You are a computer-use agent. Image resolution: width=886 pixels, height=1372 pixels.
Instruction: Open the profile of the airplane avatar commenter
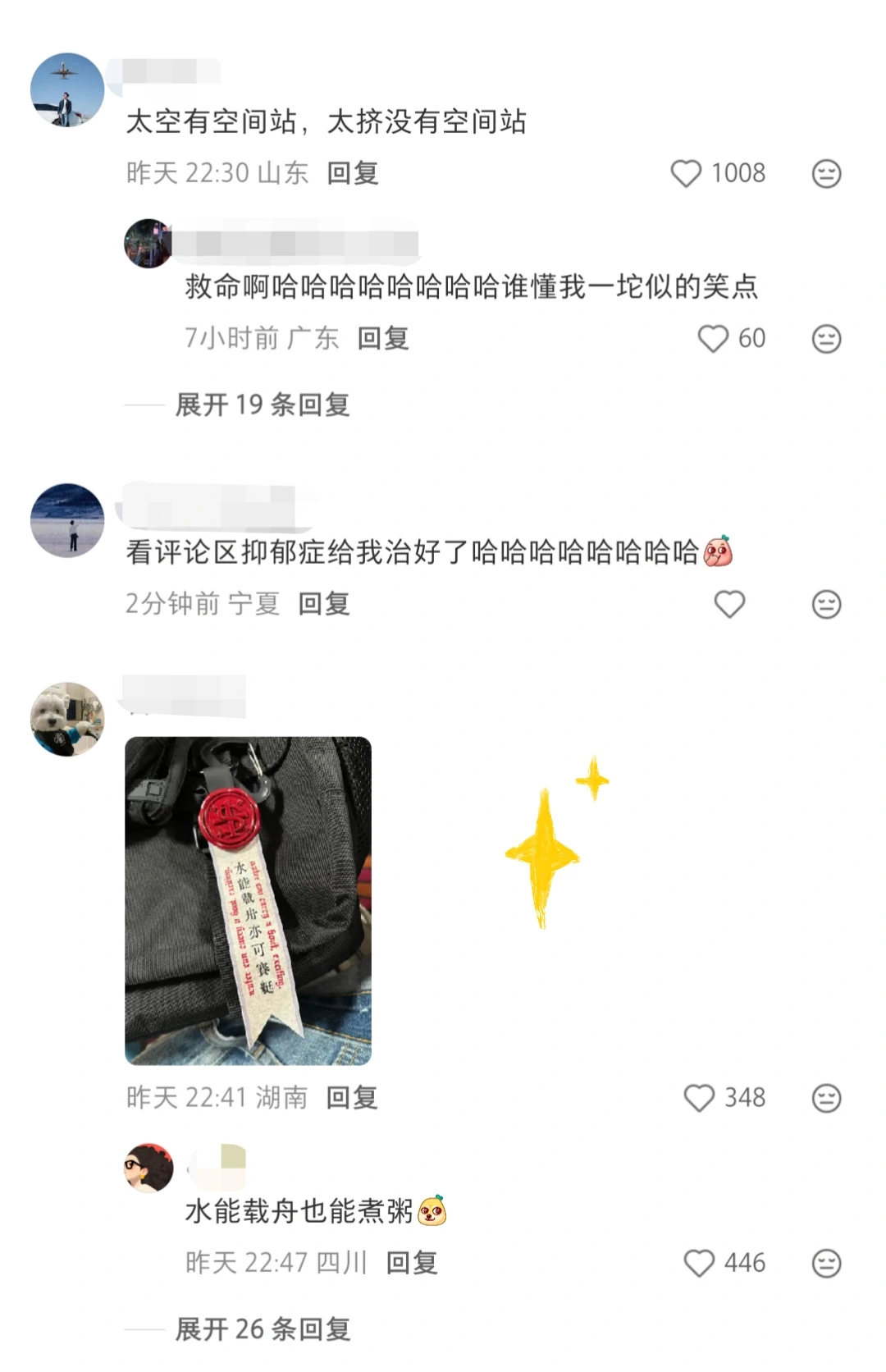tap(67, 90)
